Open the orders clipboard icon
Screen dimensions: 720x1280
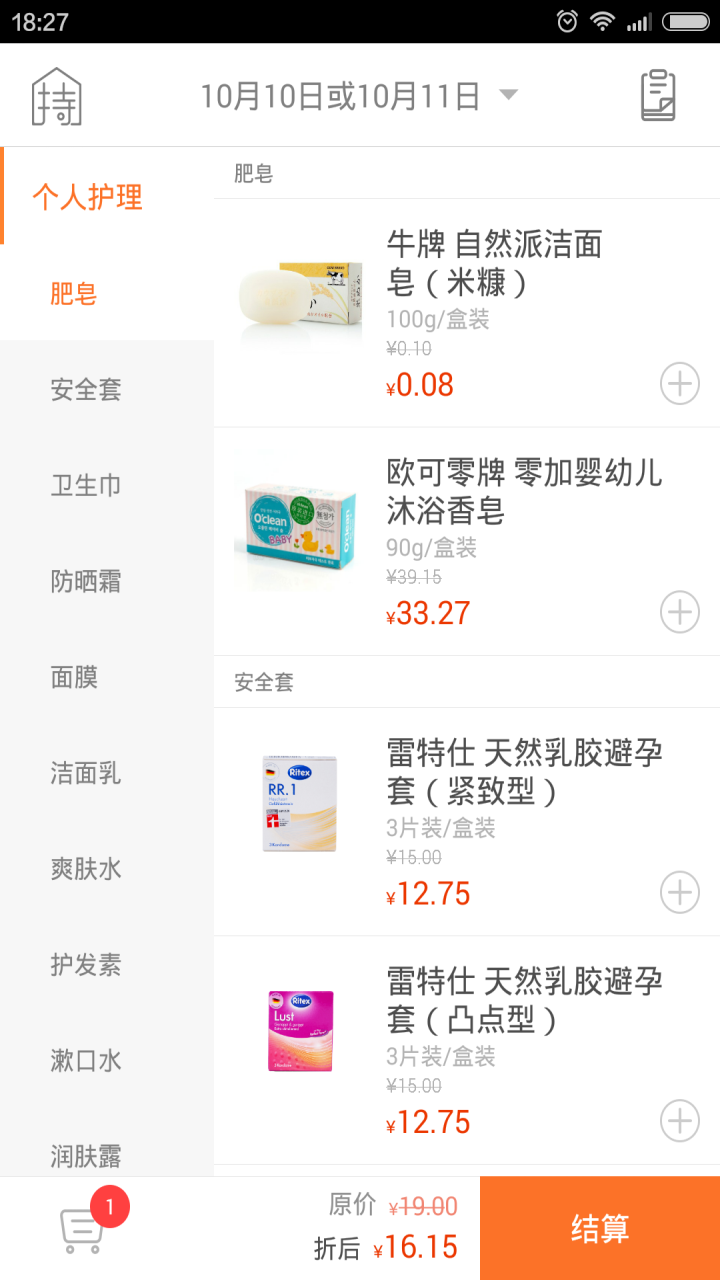pyautogui.click(x=658, y=96)
